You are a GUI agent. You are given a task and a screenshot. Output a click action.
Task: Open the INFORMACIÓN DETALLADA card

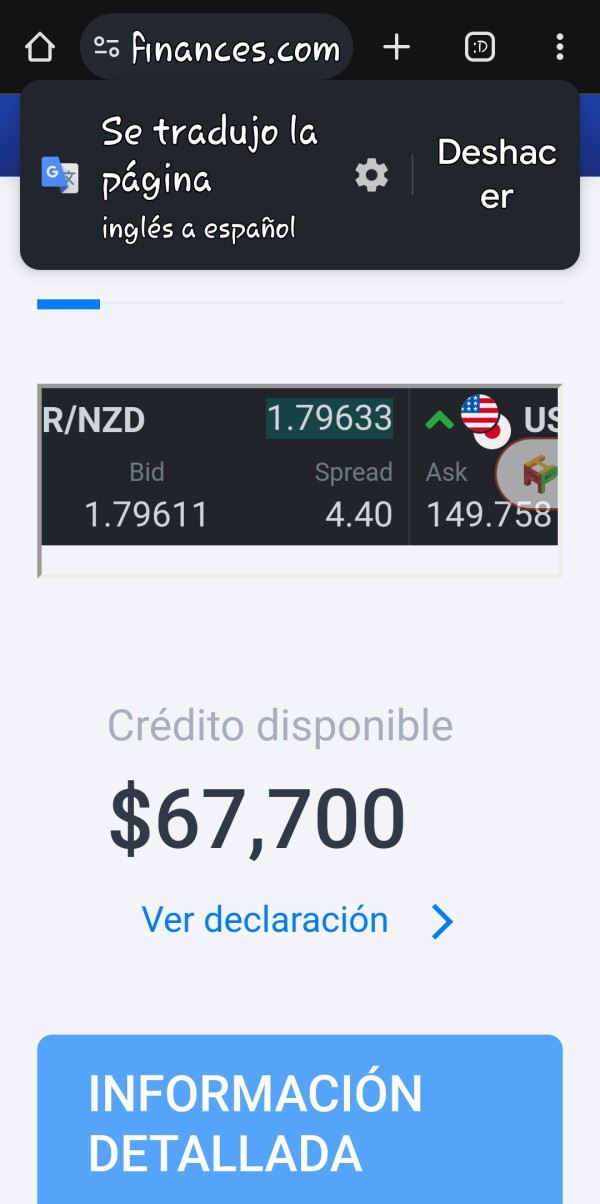(300, 1120)
